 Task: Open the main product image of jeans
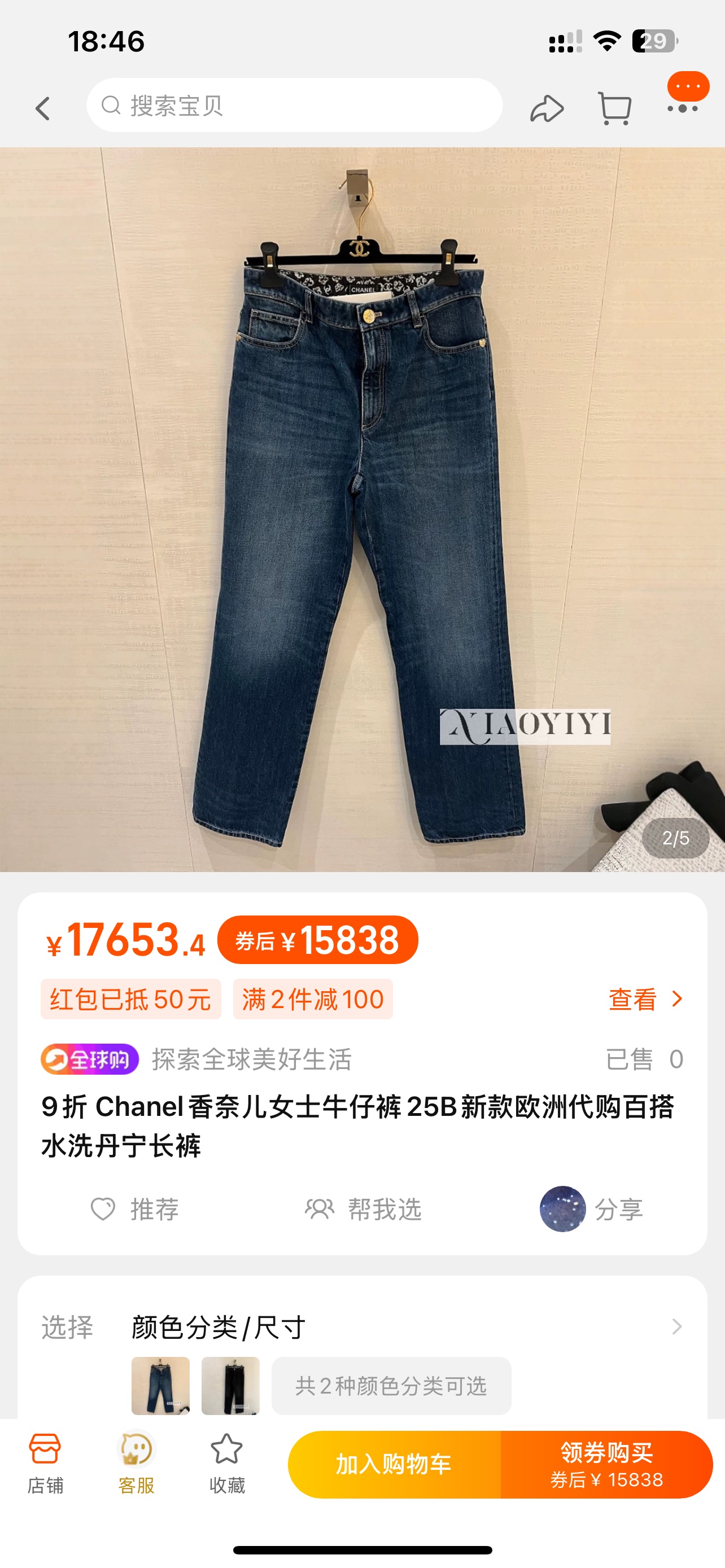pyautogui.click(x=361, y=509)
